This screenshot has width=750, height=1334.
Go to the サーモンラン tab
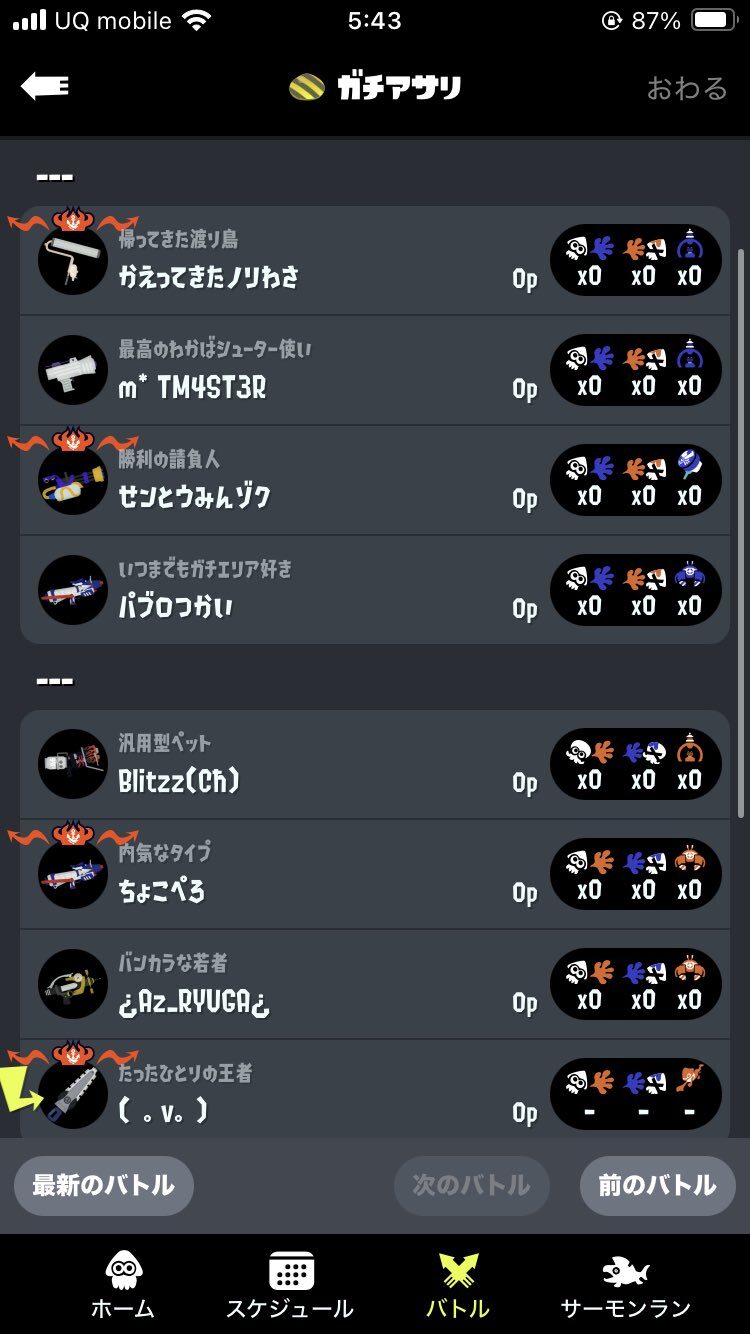[626, 1285]
